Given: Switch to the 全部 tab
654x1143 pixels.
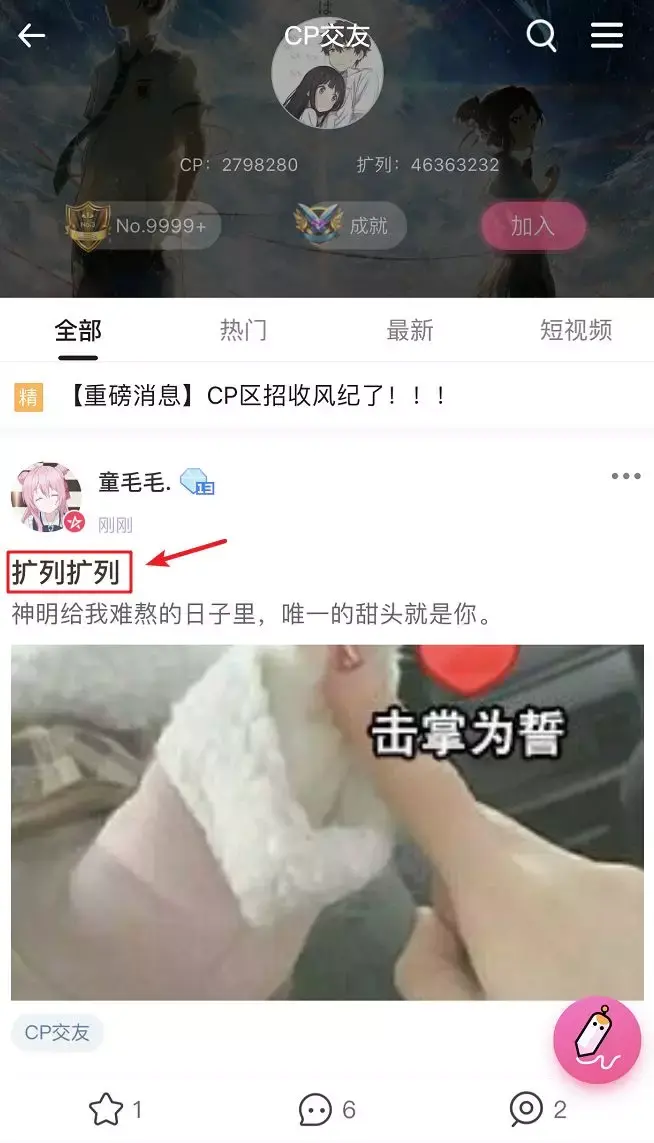Looking at the screenshot, I should (x=78, y=330).
